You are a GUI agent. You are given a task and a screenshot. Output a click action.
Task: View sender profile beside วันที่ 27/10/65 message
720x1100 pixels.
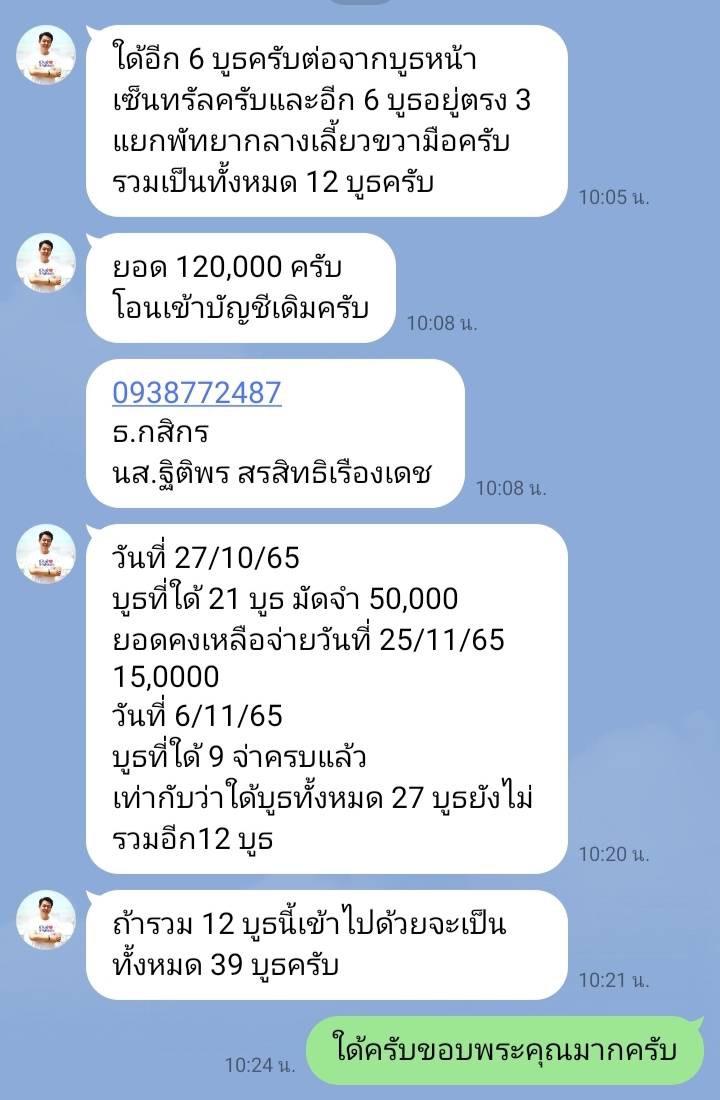click(46, 553)
